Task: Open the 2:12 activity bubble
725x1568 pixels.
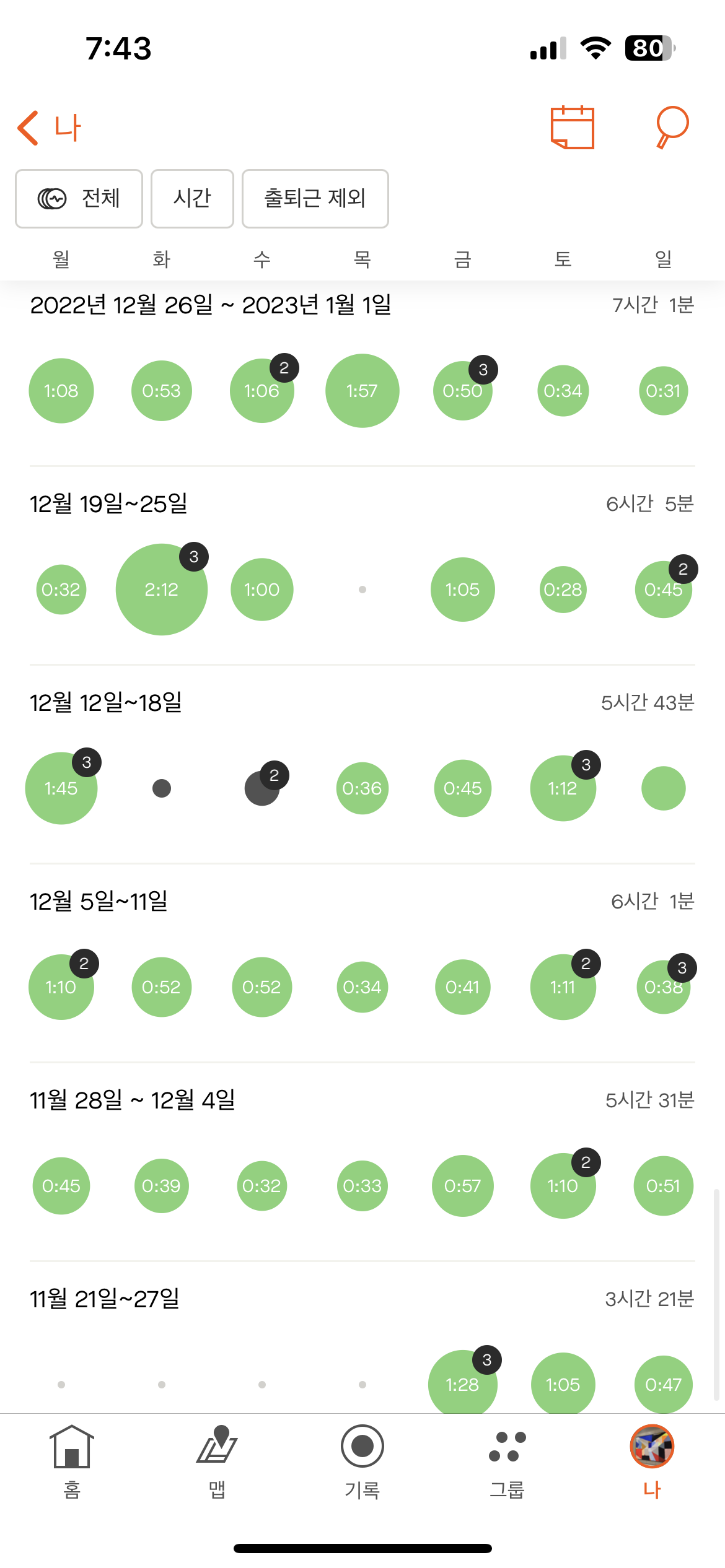Action: click(x=161, y=590)
